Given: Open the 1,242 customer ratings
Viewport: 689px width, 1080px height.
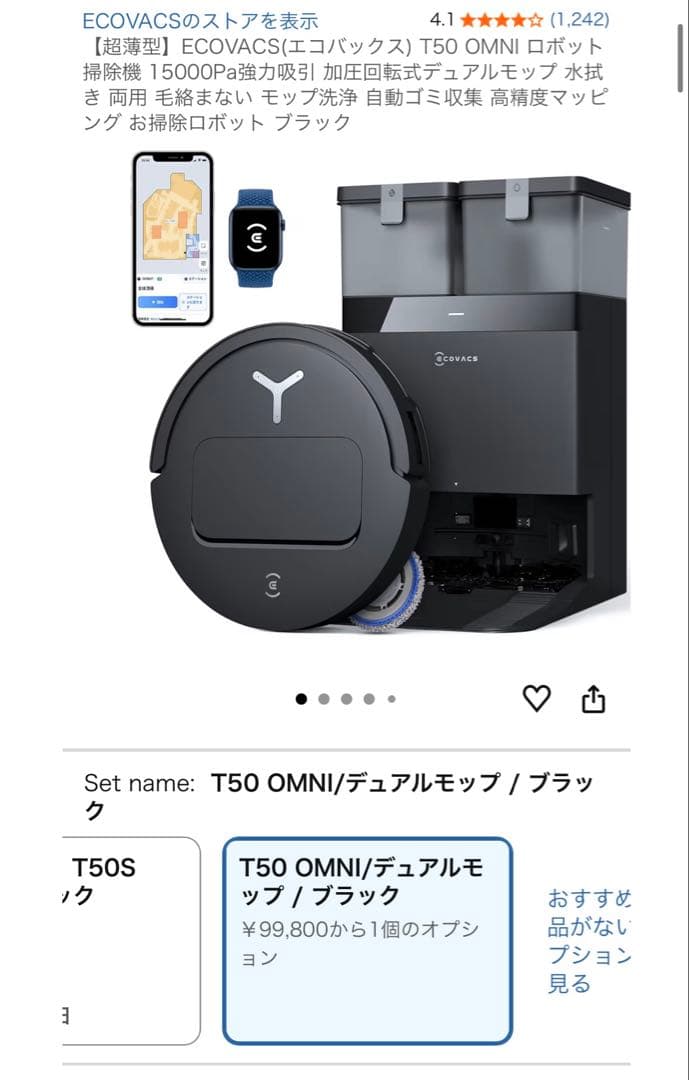Looking at the screenshot, I should click(579, 20).
